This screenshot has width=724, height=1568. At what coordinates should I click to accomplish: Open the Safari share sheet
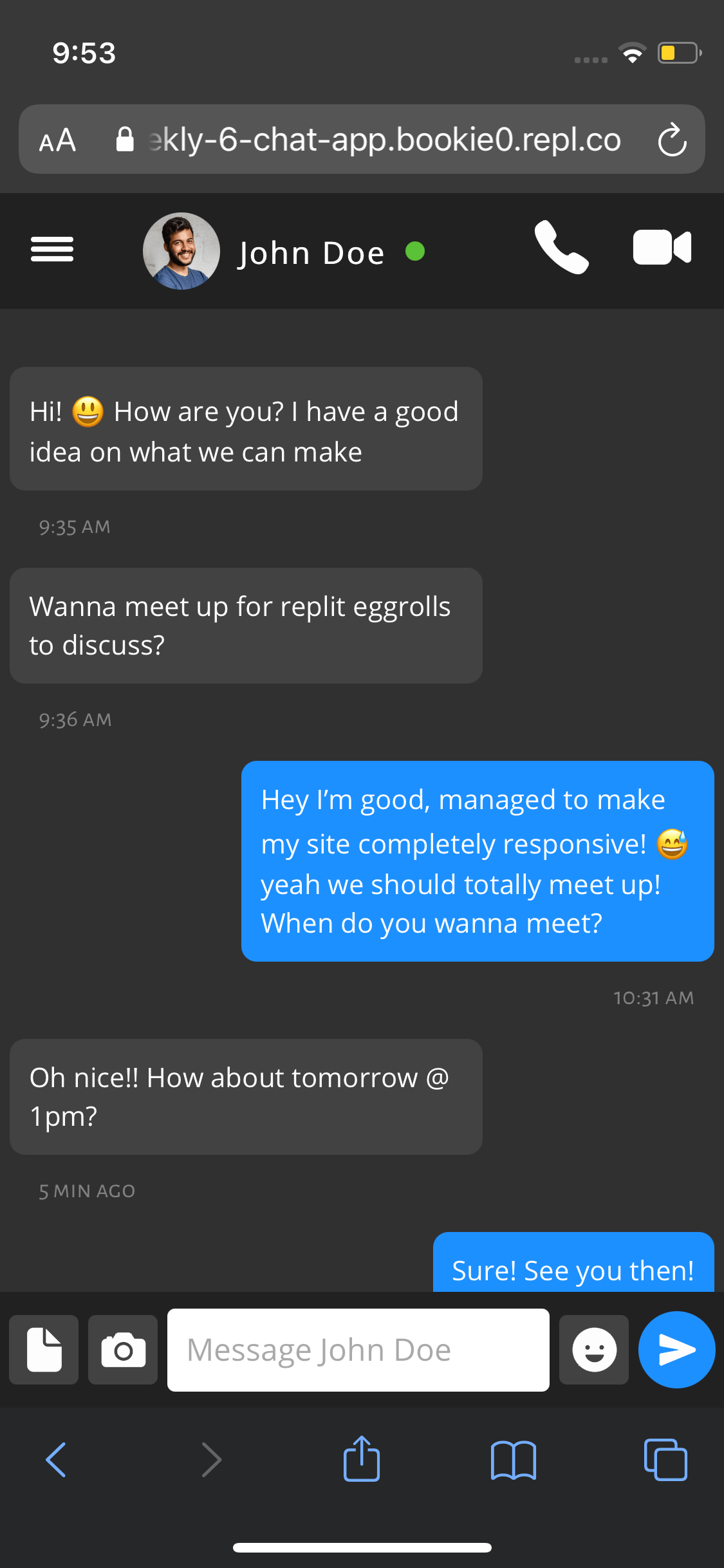tap(362, 1458)
